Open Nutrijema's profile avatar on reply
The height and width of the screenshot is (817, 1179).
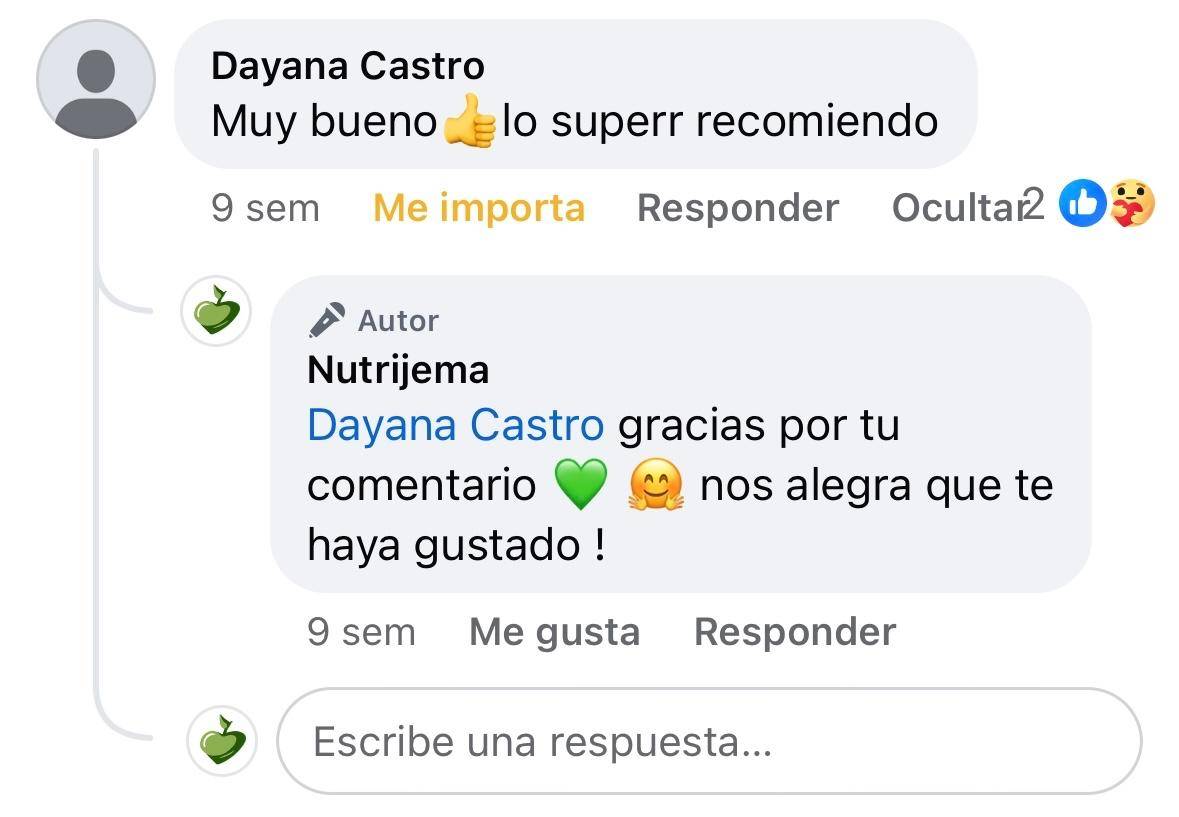pos(215,311)
